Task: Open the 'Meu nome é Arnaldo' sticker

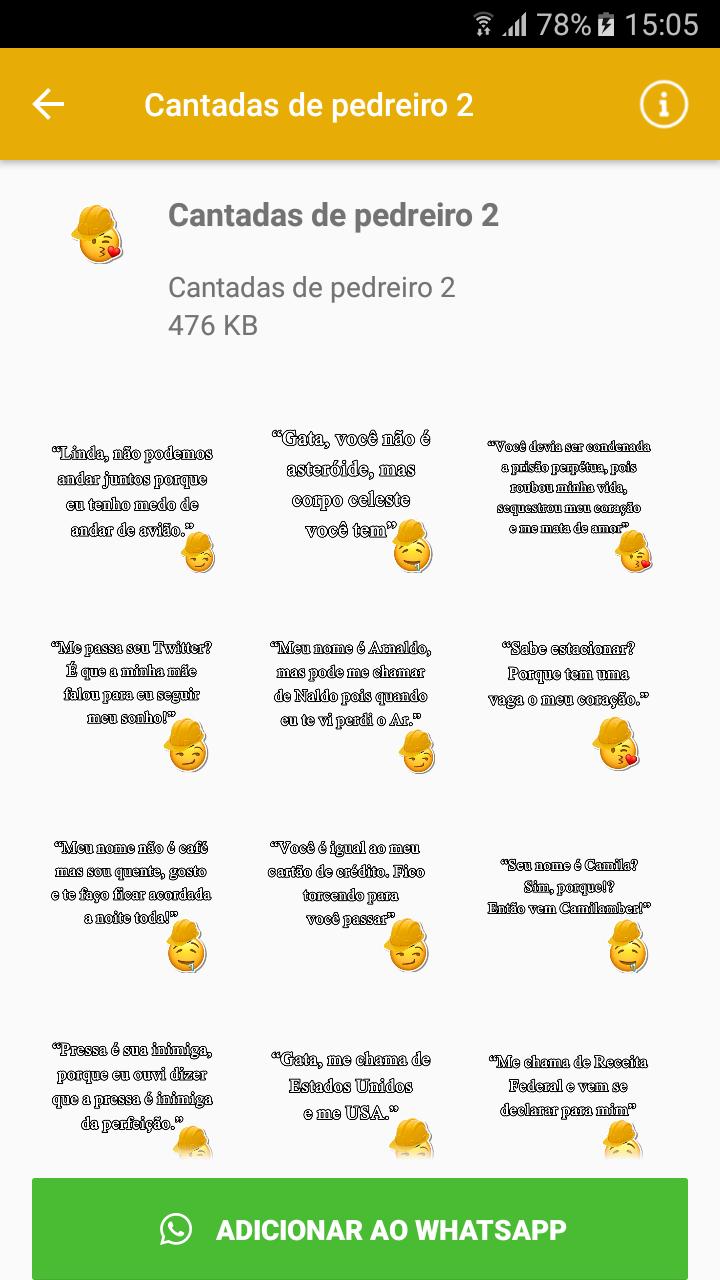Action: (x=351, y=702)
